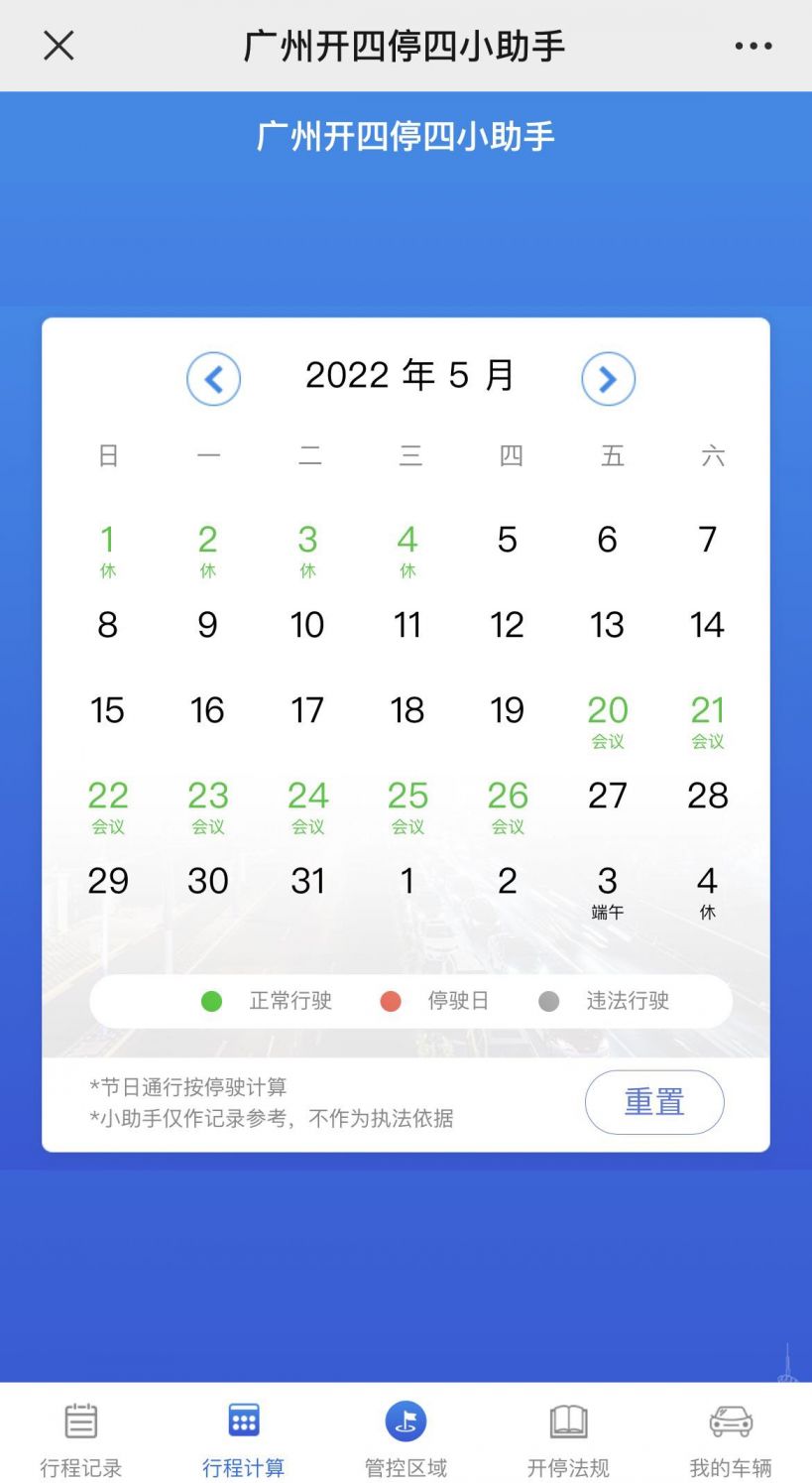The image size is (812, 1483).
Task: Select May 24 marked 会议
Action: [307, 802]
